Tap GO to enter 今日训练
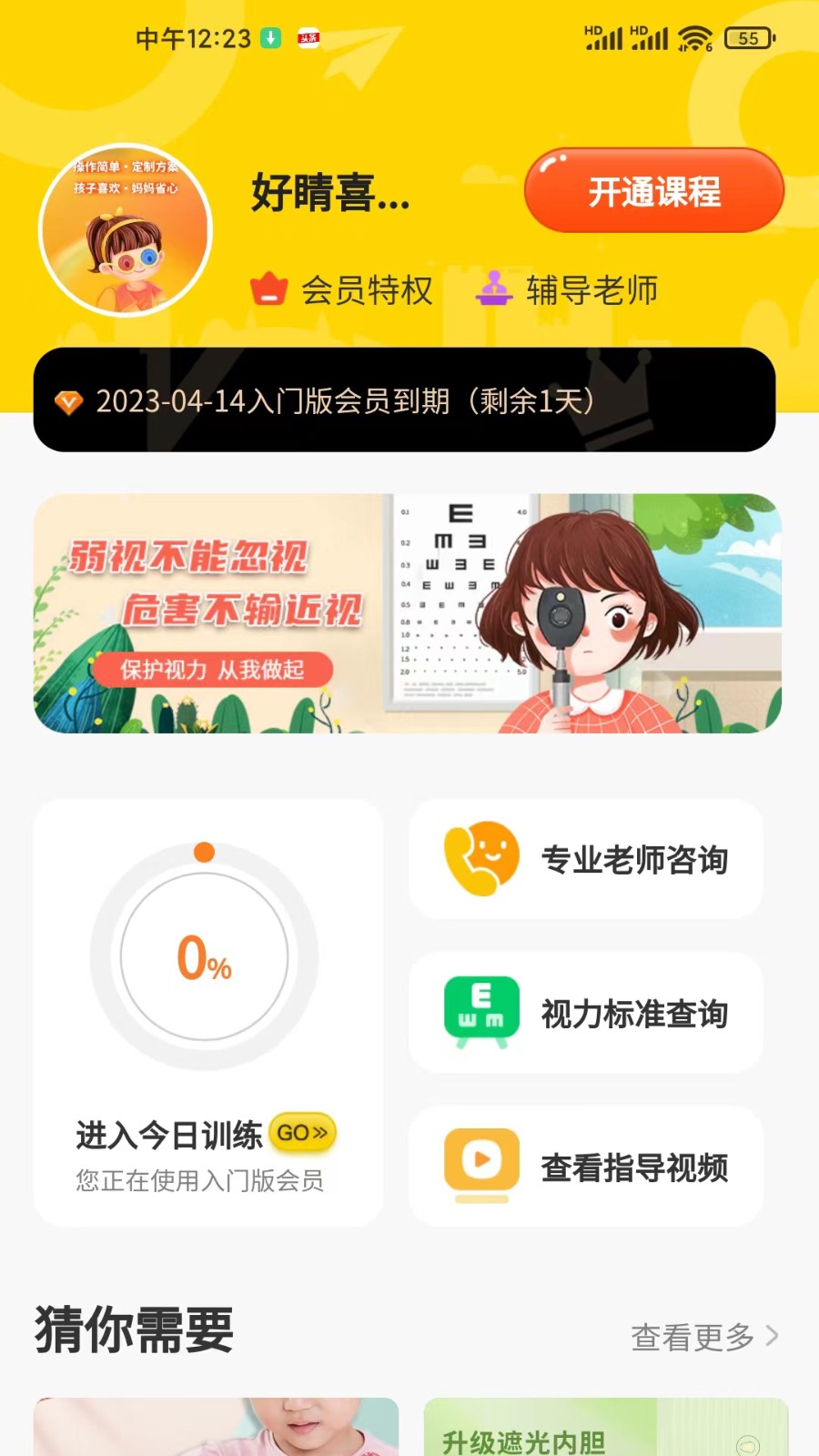This screenshot has height=1456, width=819. 303,1133
